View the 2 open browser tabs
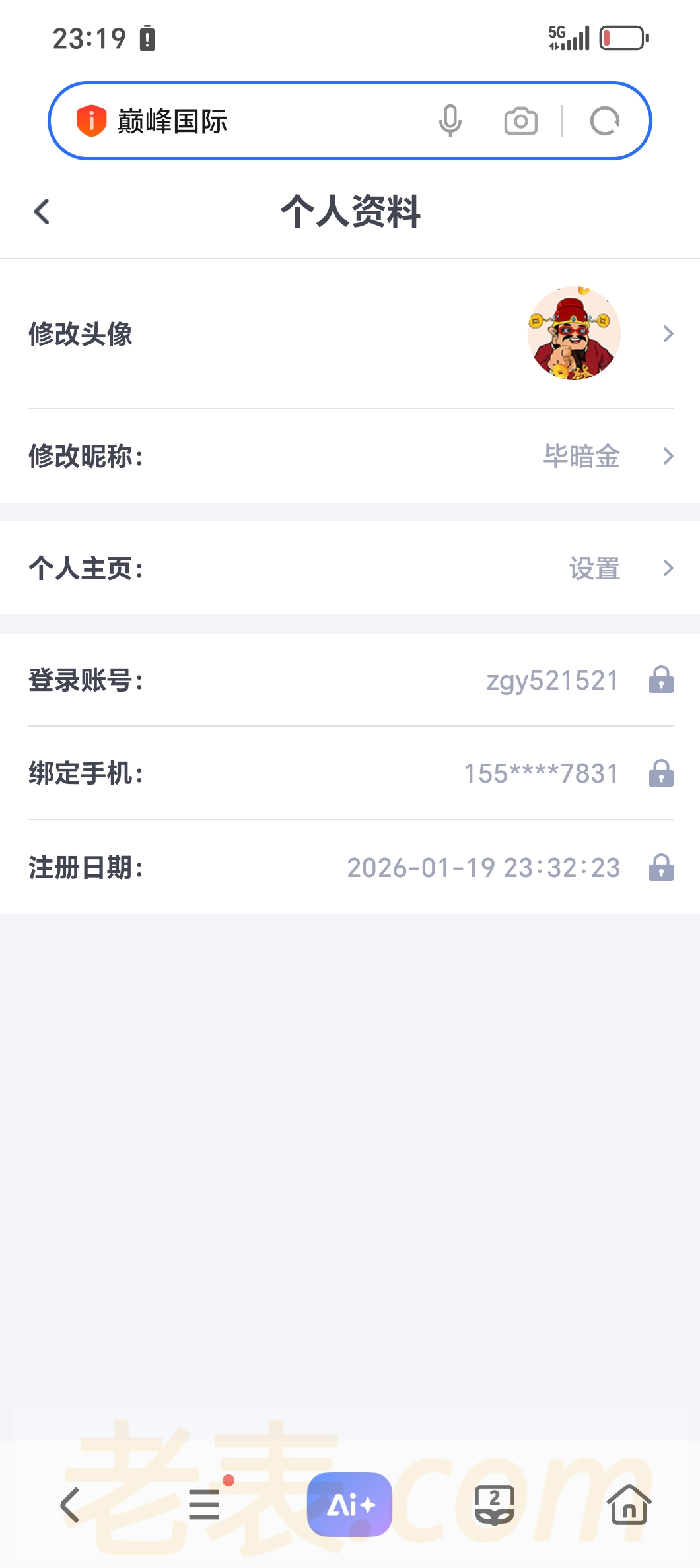The height and width of the screenshot is (1568, 700). click(x=494, y=1505)
